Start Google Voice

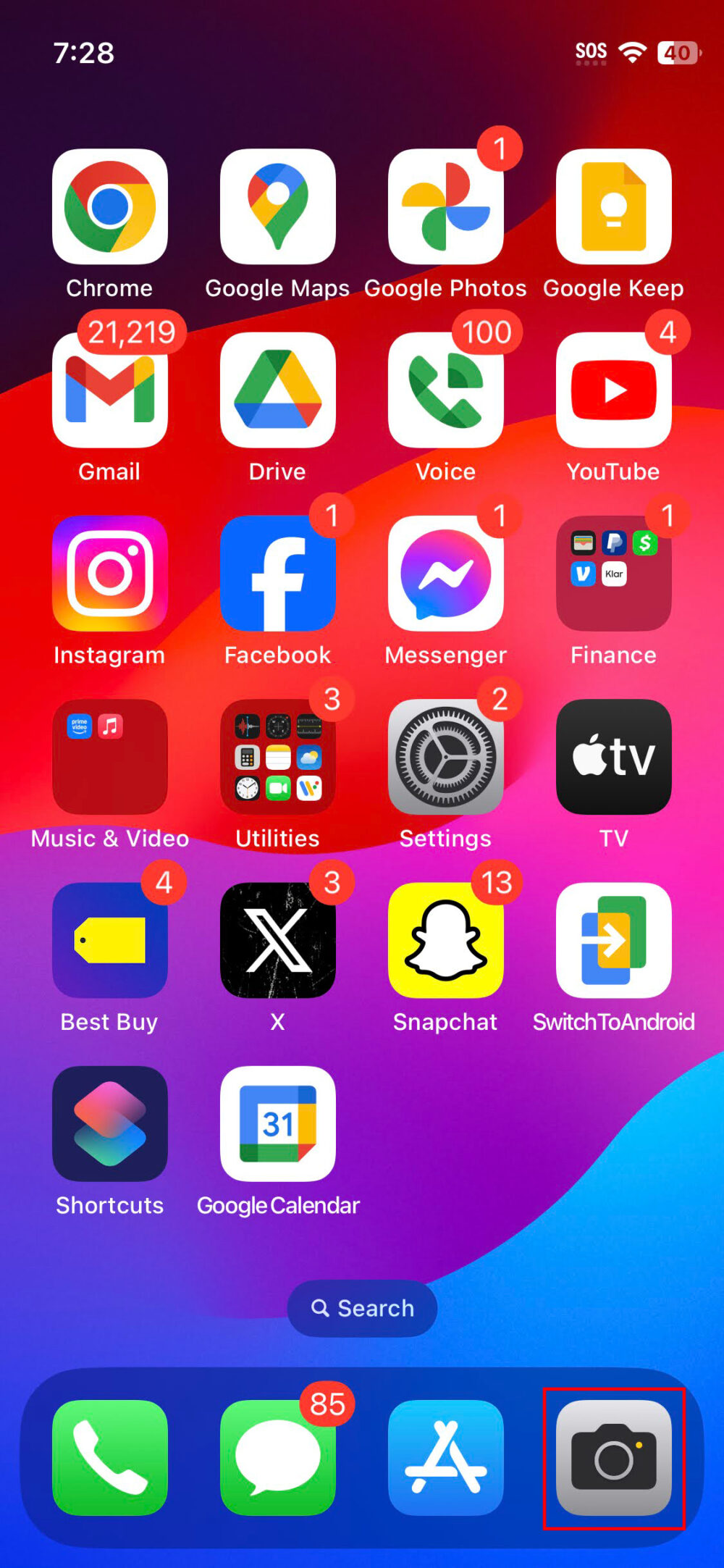445,389
